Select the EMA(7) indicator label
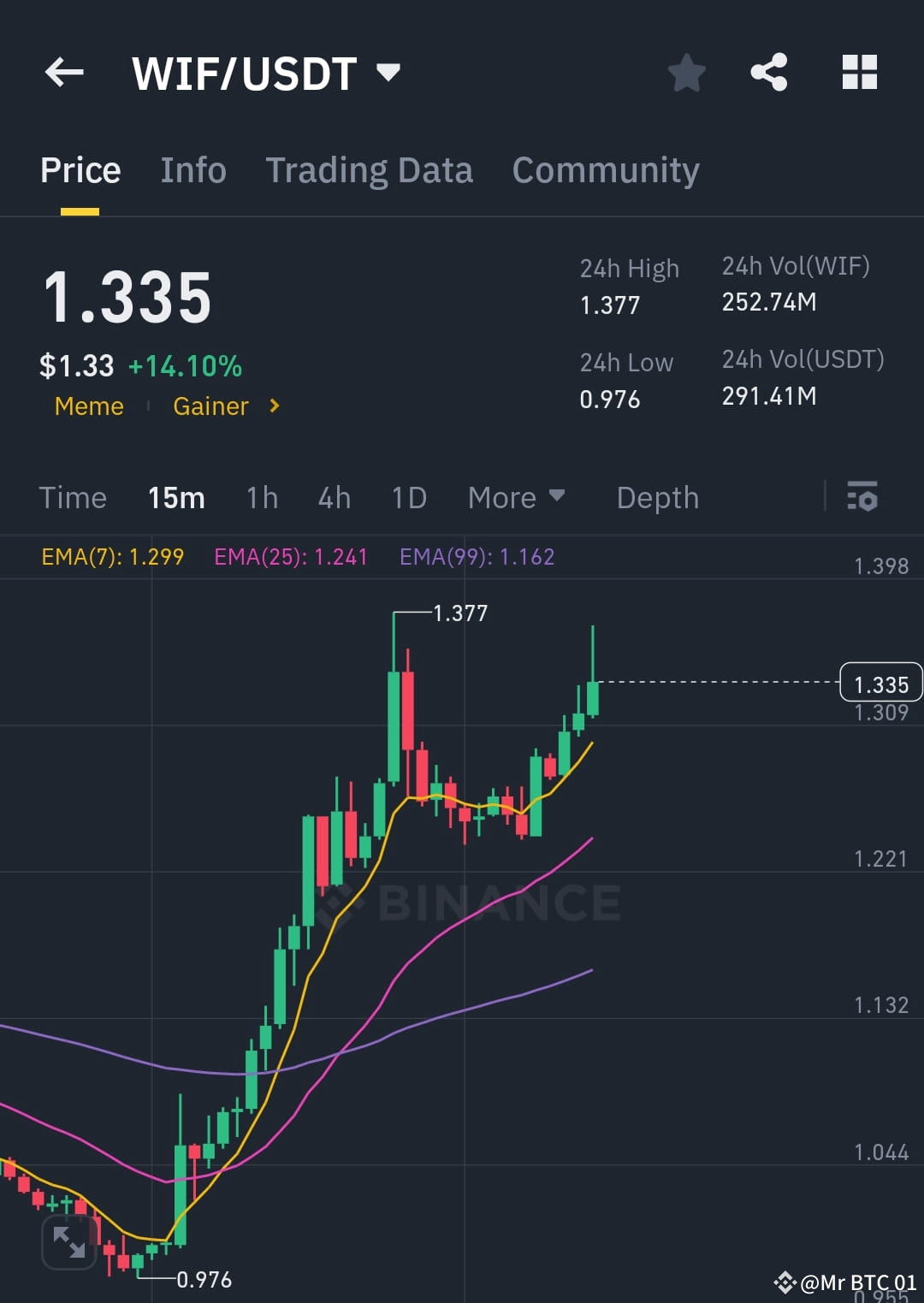This screenshot has width=924, height=1303. click(x=112, y=556)
